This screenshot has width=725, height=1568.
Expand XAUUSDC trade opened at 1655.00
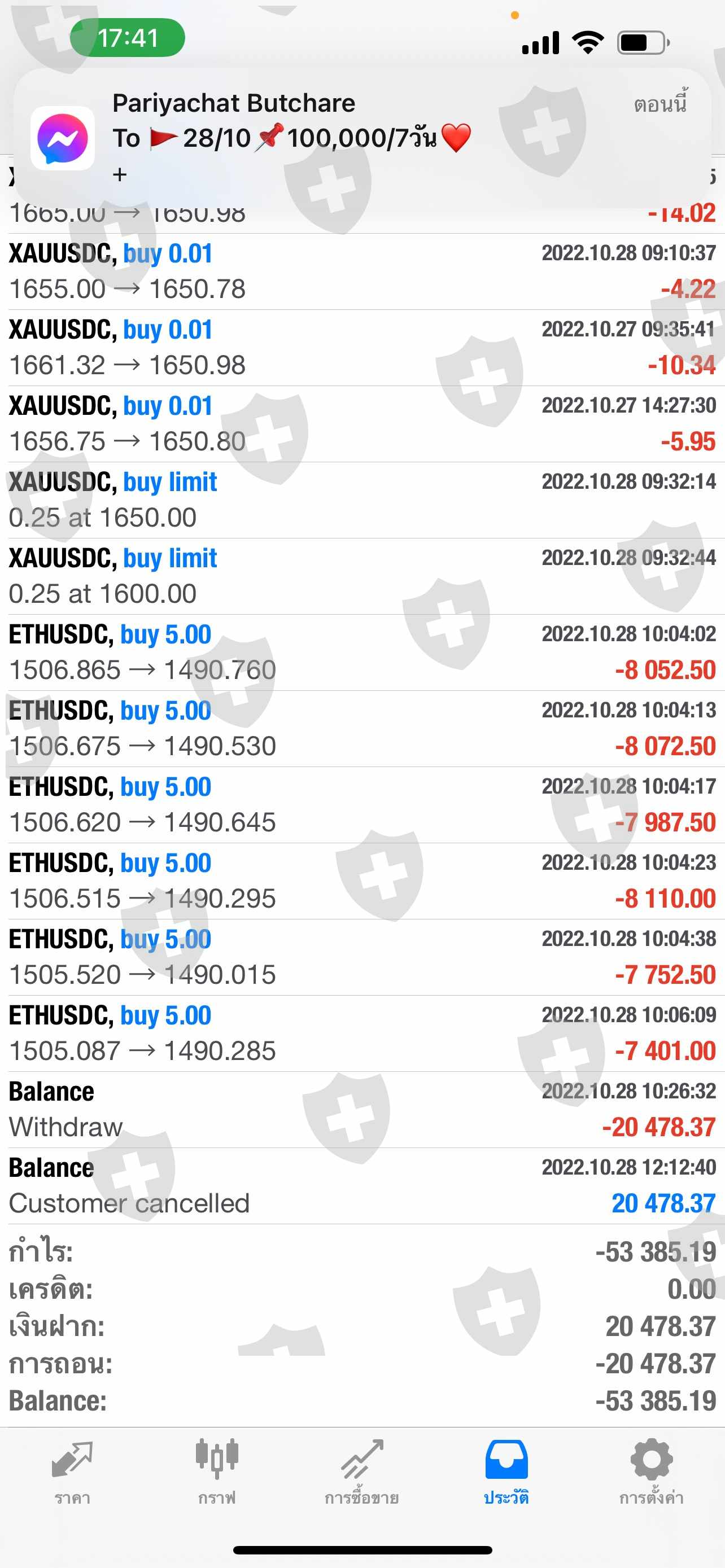click(362, 271)
